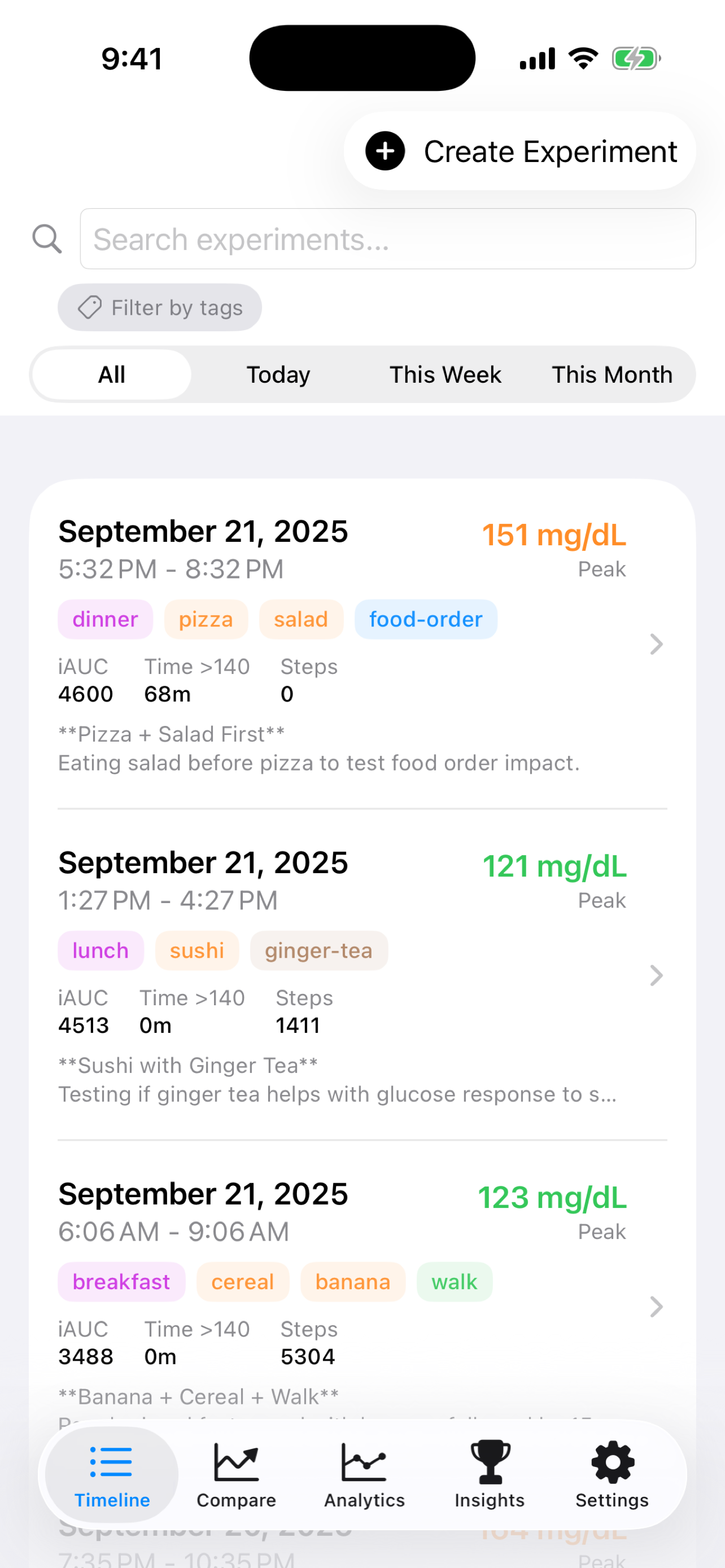Screen dimensions: 725x1568
Task: Click the search magnifier icon
Action: tap(47, 239)
